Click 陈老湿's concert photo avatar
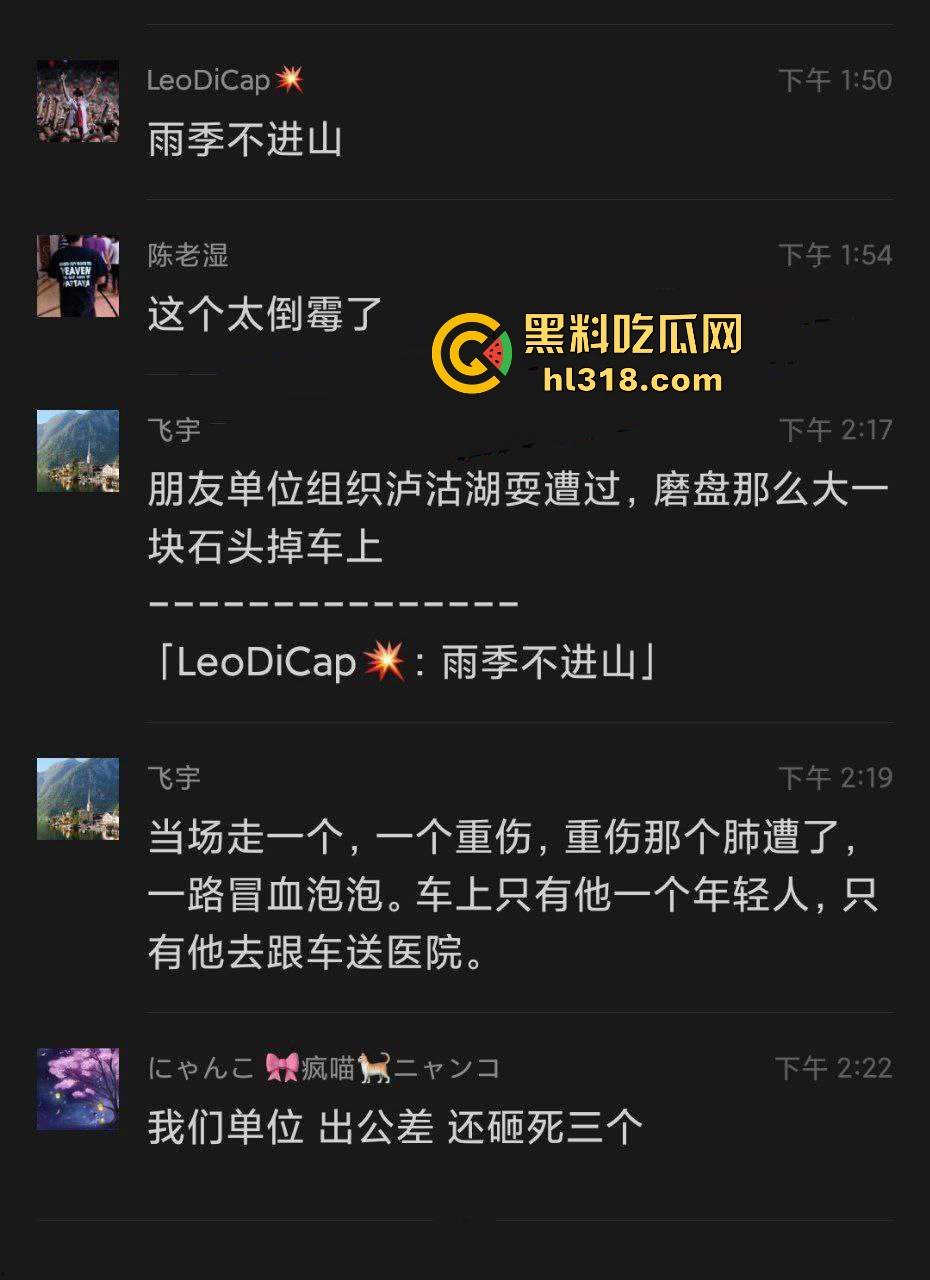The height and width of the screenshot is (1280, 930). click(77, 275)
